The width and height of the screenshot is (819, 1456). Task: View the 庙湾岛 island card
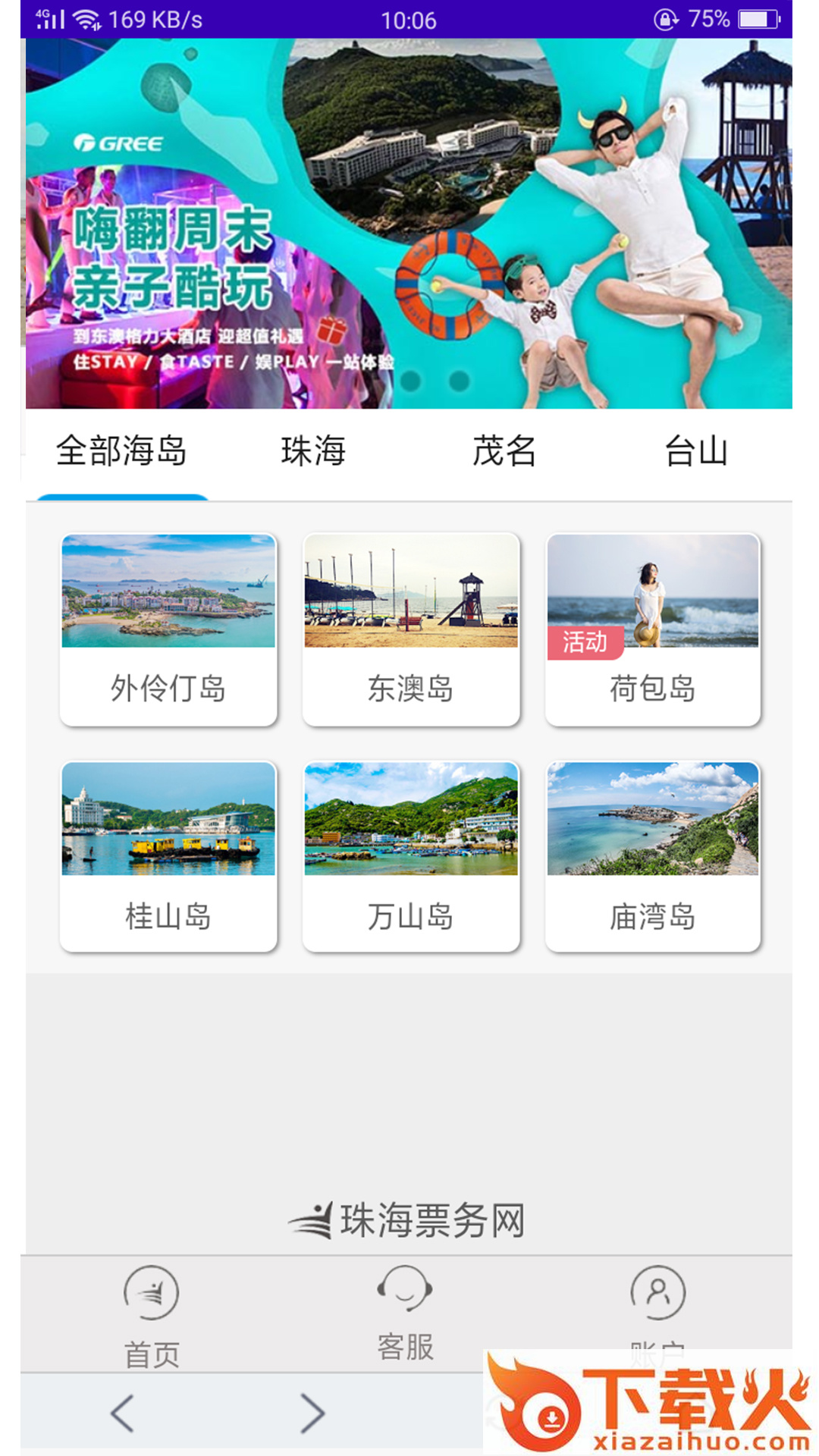pyautogui.click(x=653, y=857)
